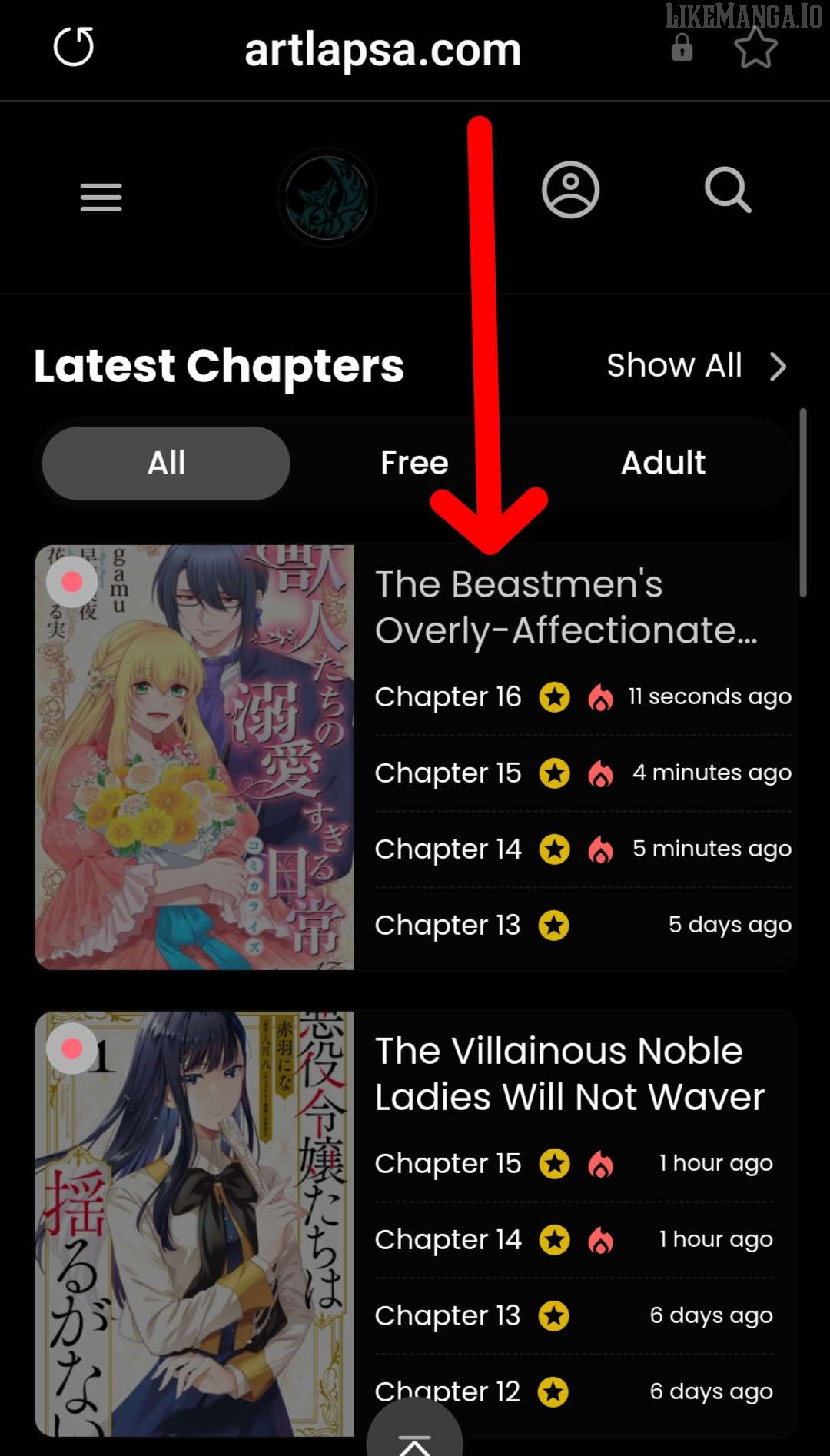Read Villainous Noble Ladies Chapter 13
The width and height of the screenshot is (830, 1456).
[447, 1316]
